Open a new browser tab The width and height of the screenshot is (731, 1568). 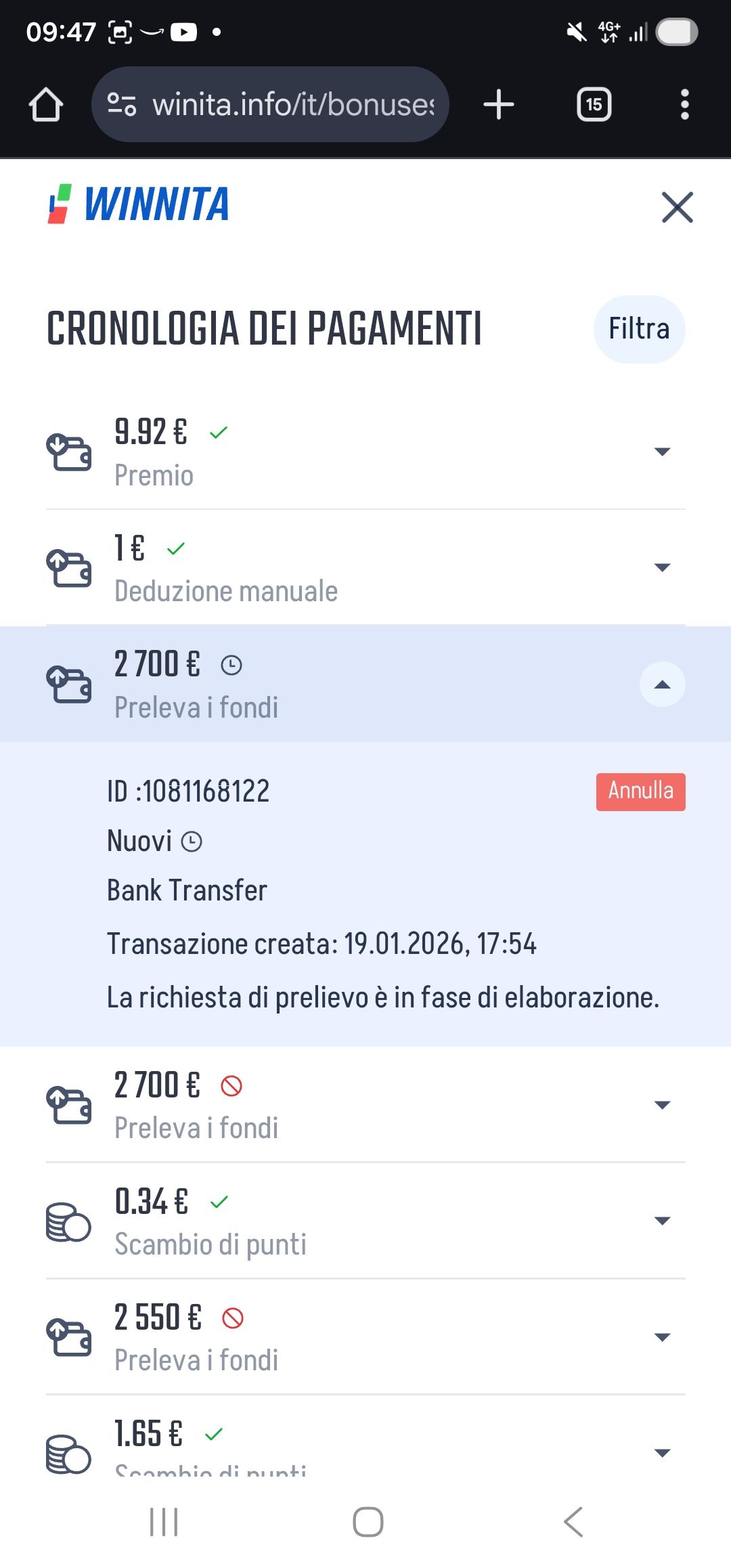pyautogui.click(x=499, y=105)
